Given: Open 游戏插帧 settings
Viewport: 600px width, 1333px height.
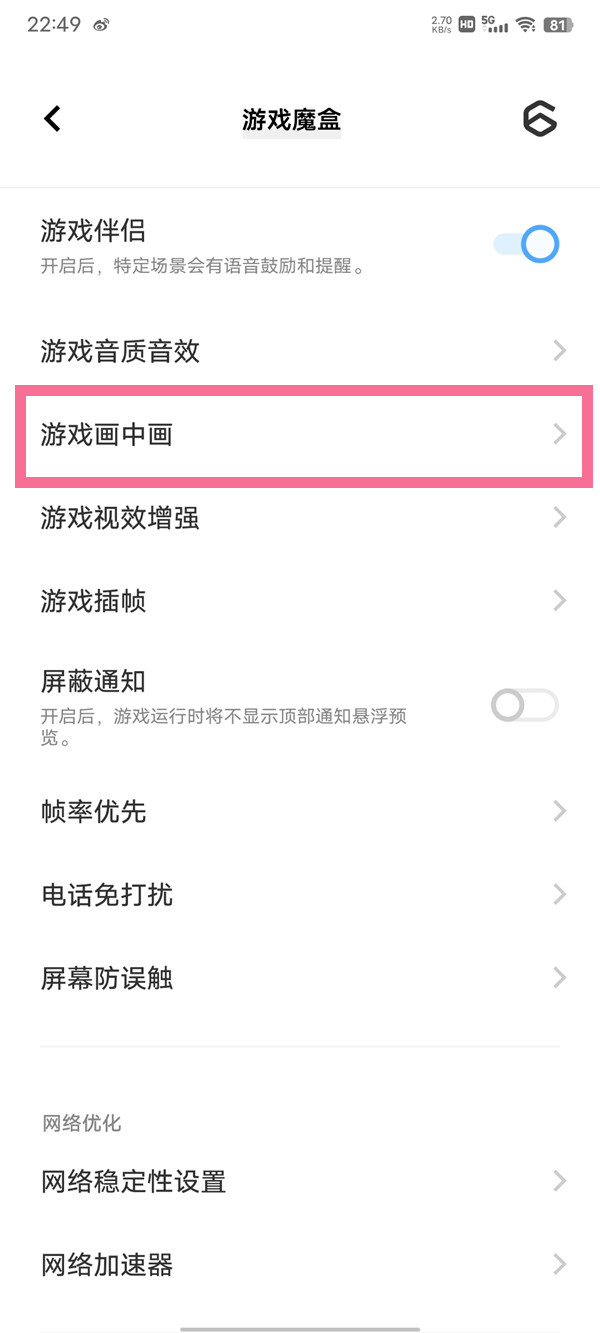Looking at the screenshot, I should (x=300, y=601).
